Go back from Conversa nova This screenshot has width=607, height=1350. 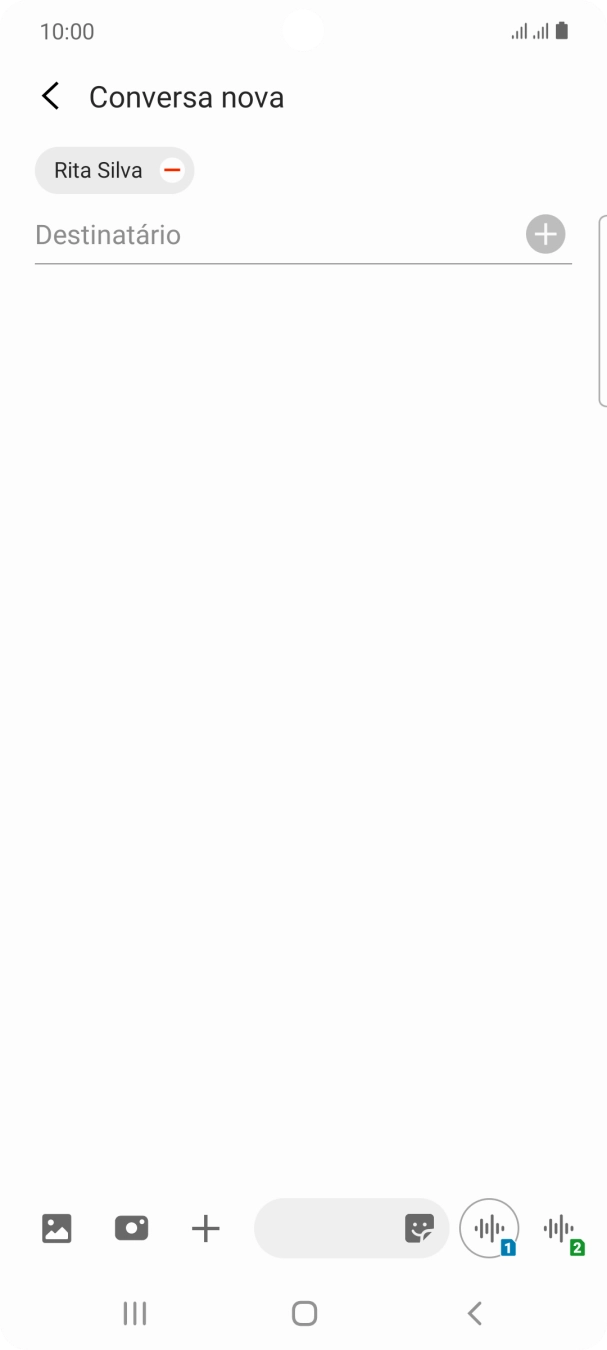click(x=50, y=97)
